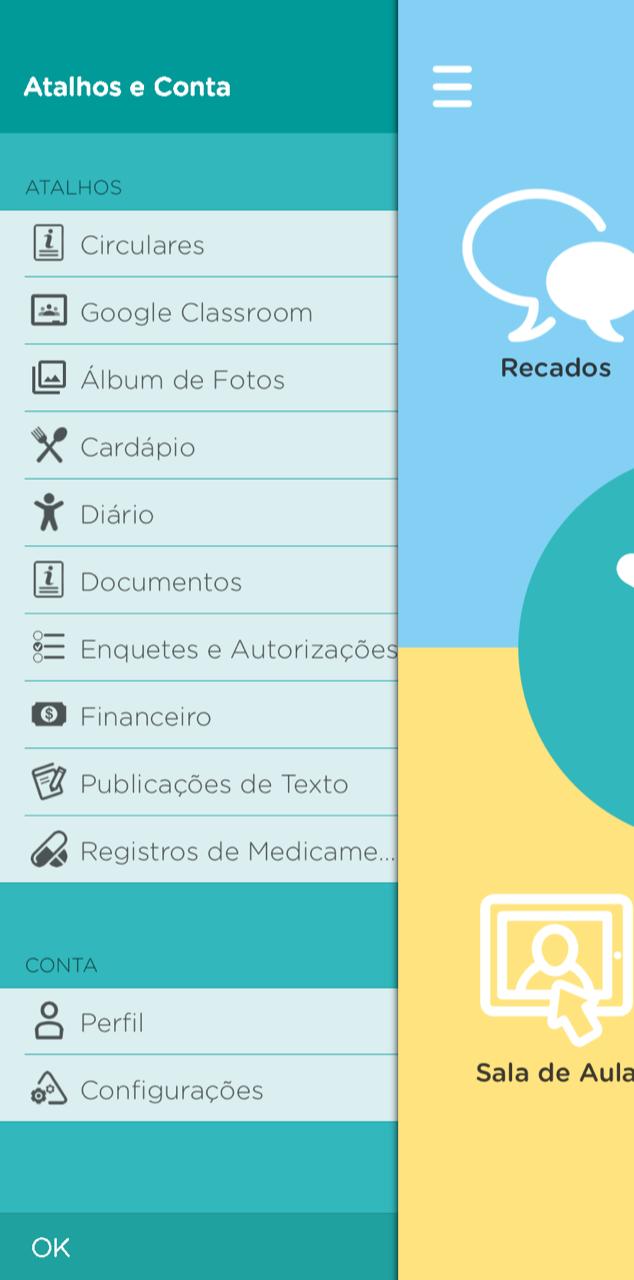Go to Álbum de Fotos

pyautogui.click(x=198, y=379)
